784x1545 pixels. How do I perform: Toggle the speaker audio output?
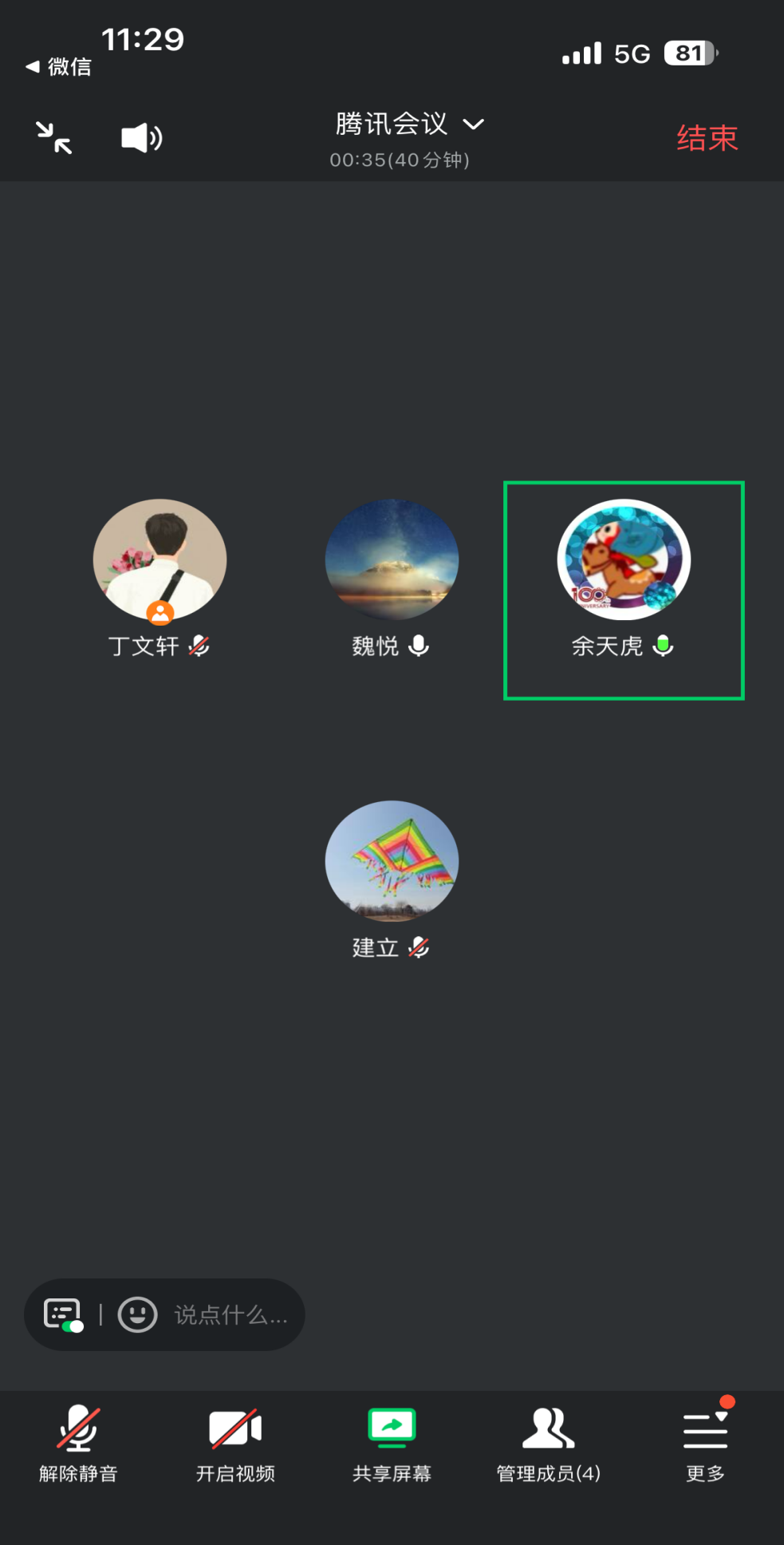(x=141, y=138)
